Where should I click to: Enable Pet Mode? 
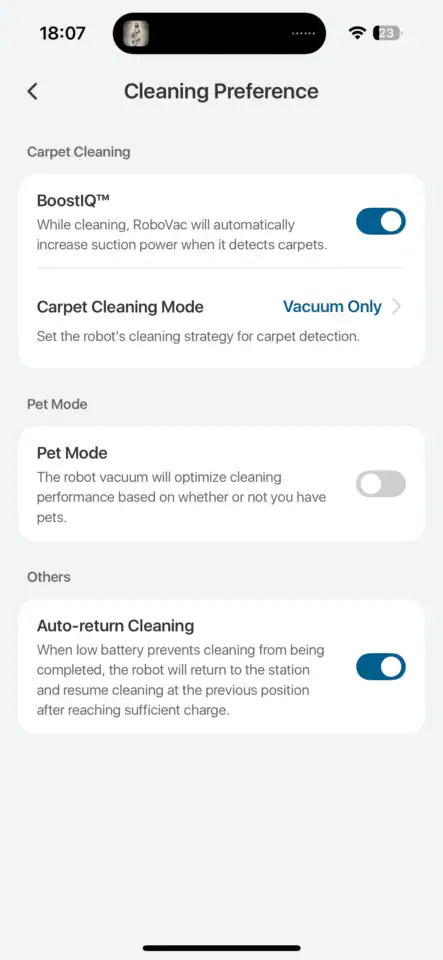pyautogui.click(x=381, y=484)
